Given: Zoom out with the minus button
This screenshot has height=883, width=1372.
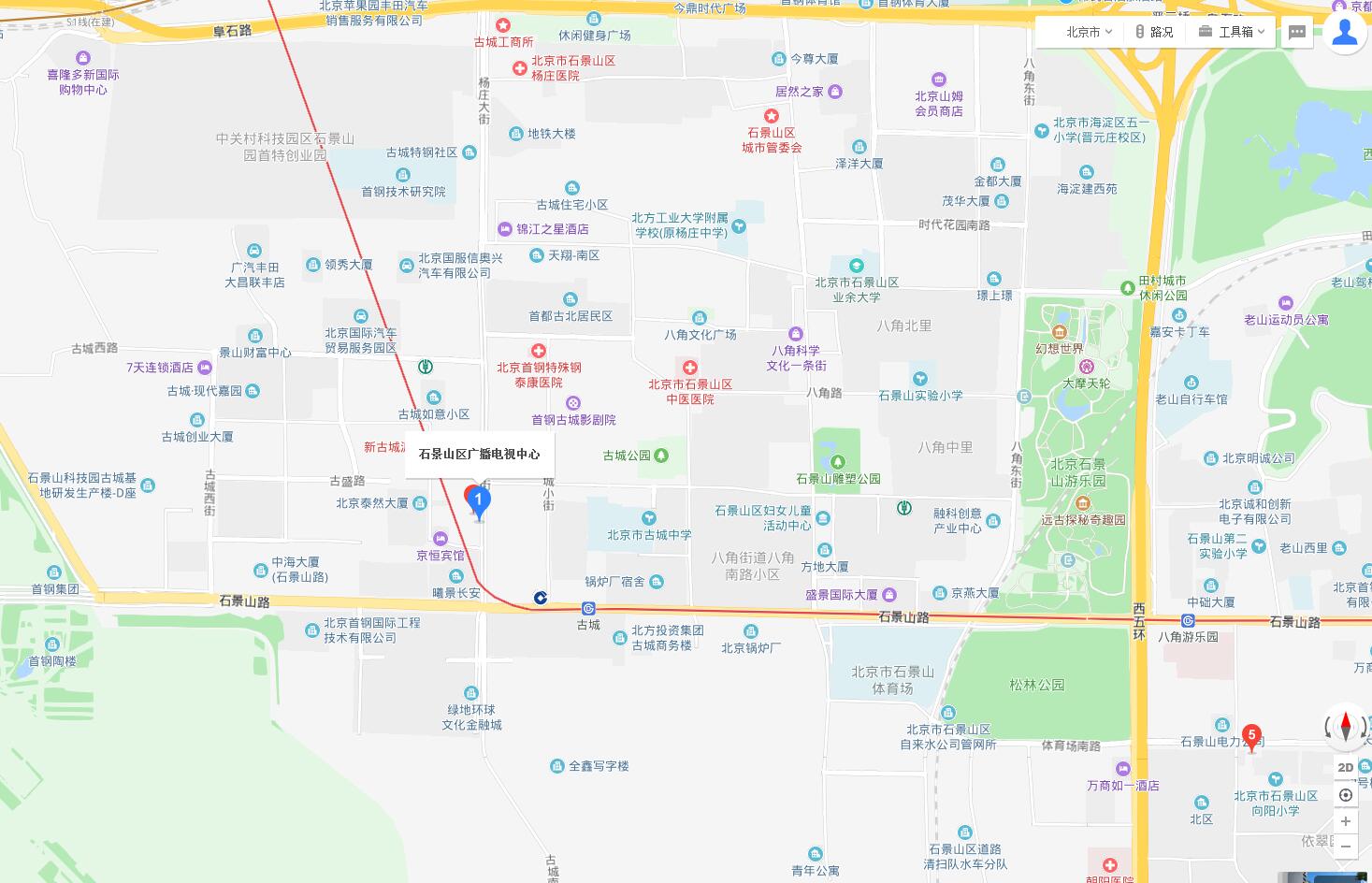Looking at the screenshot, I should point(1346,847).
